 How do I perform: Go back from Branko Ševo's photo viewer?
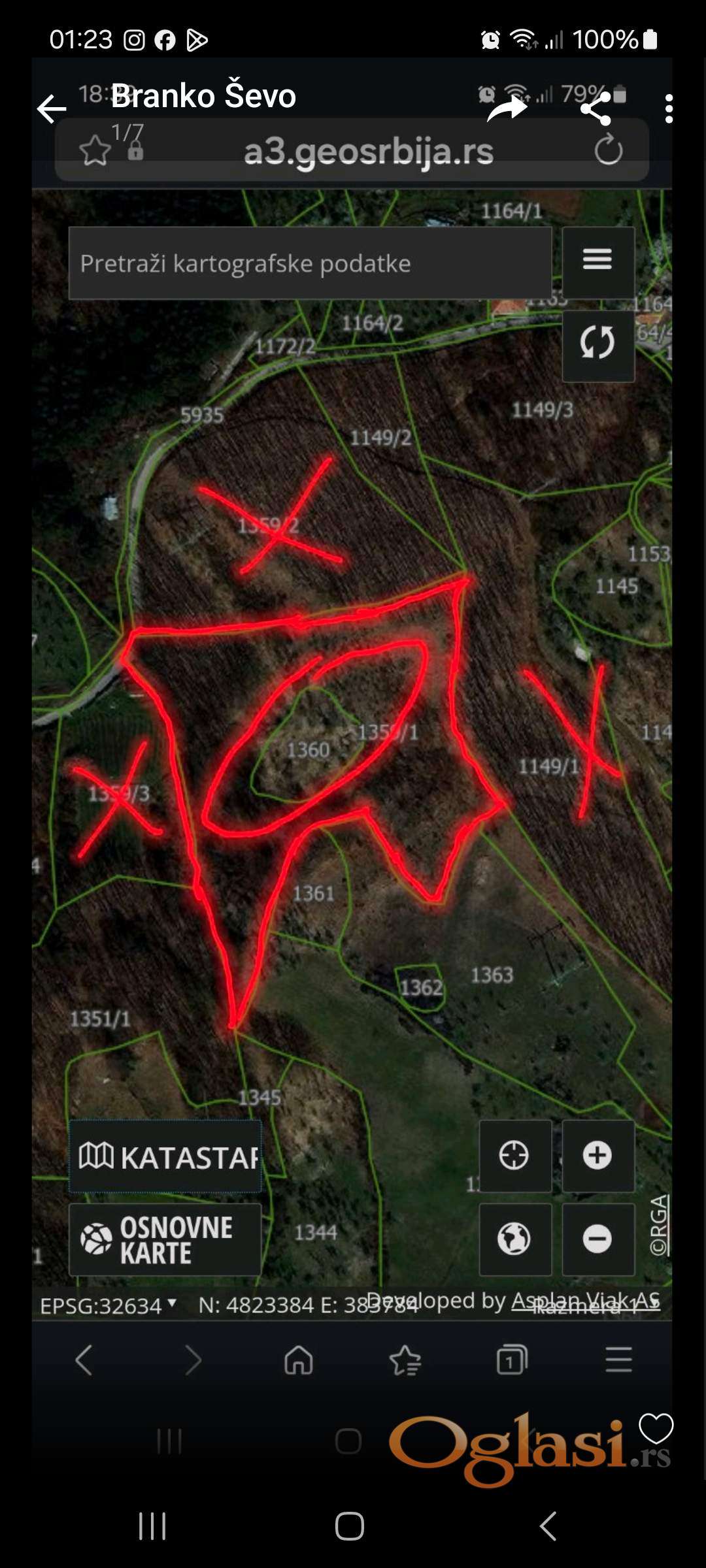(x=52, y=108)
